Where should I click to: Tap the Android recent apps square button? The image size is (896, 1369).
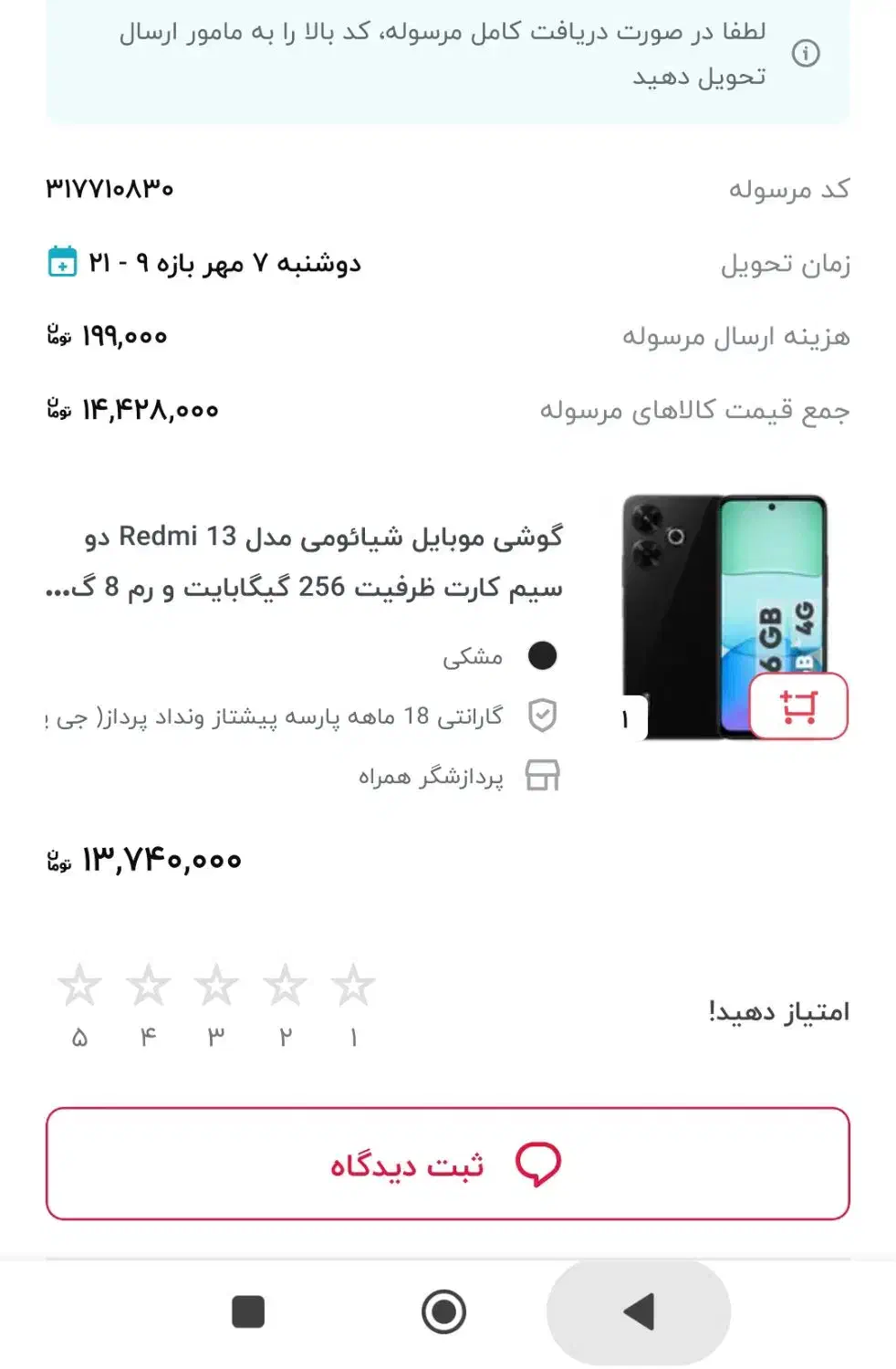246,1313
